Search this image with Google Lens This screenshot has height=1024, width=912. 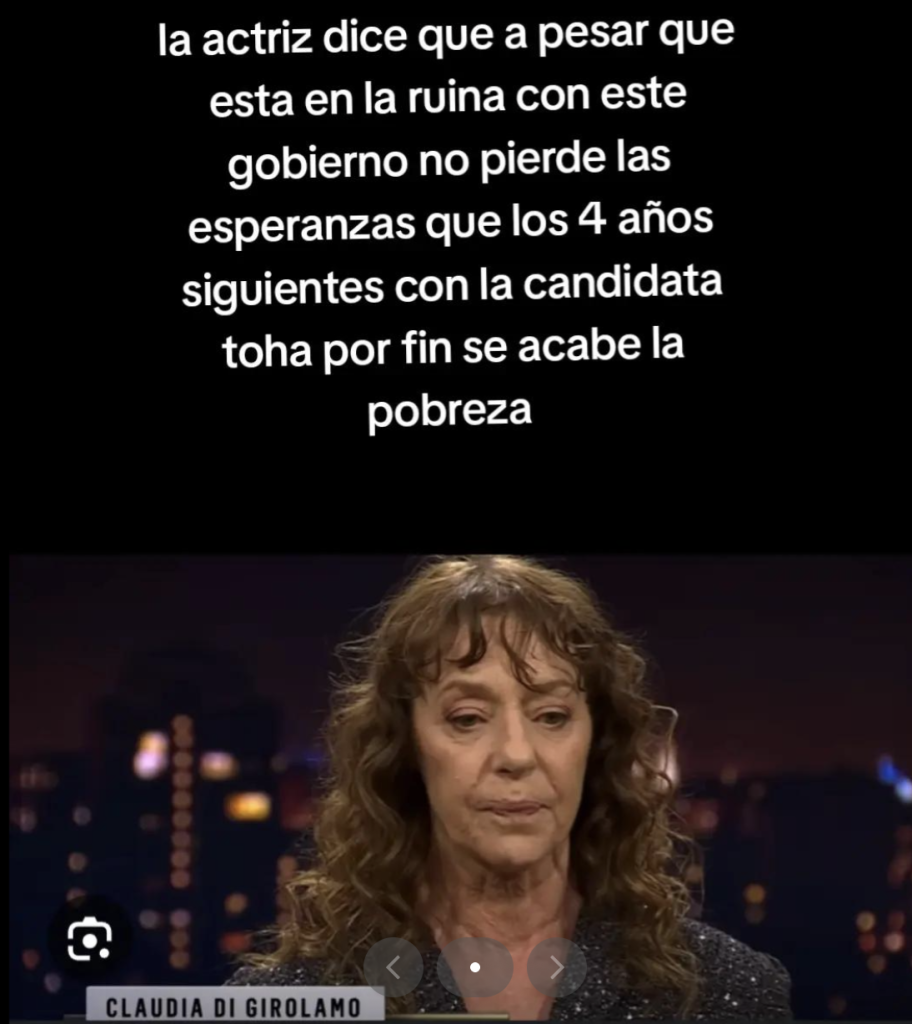coord(89,939)
